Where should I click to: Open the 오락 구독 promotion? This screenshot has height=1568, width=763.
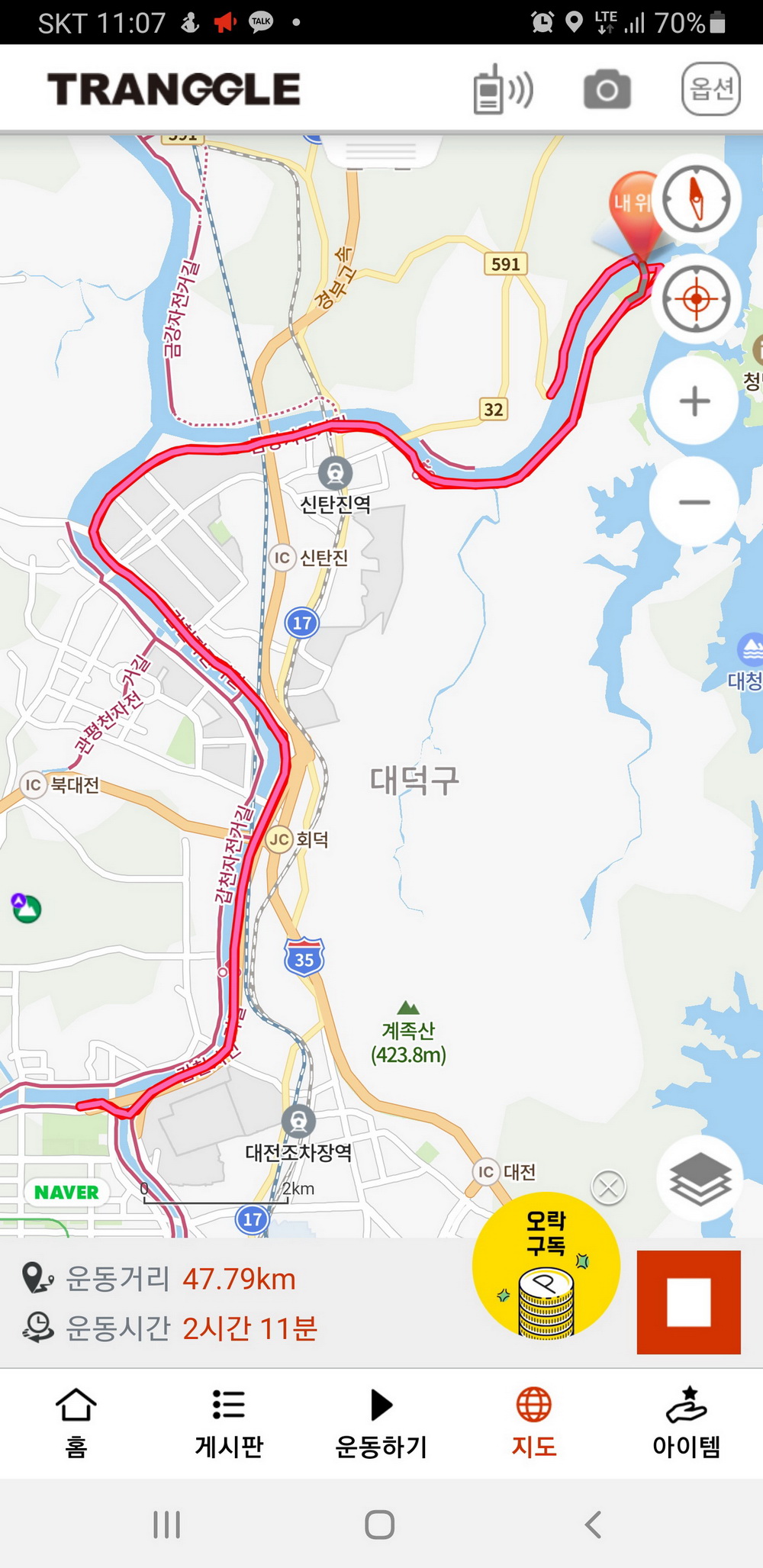(546, 1267)
